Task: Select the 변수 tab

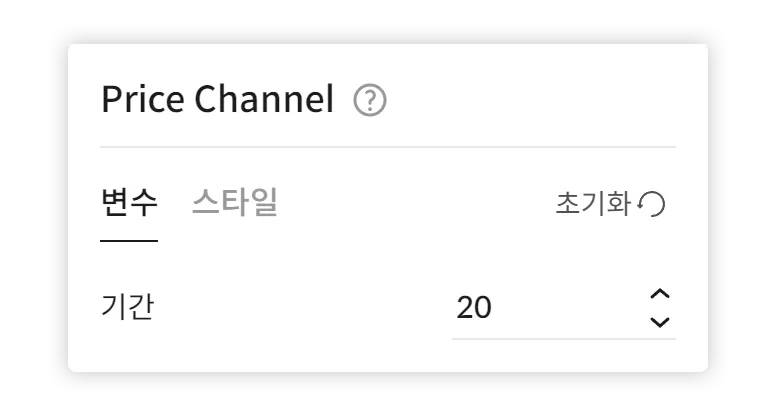Action: coord(129,202)
